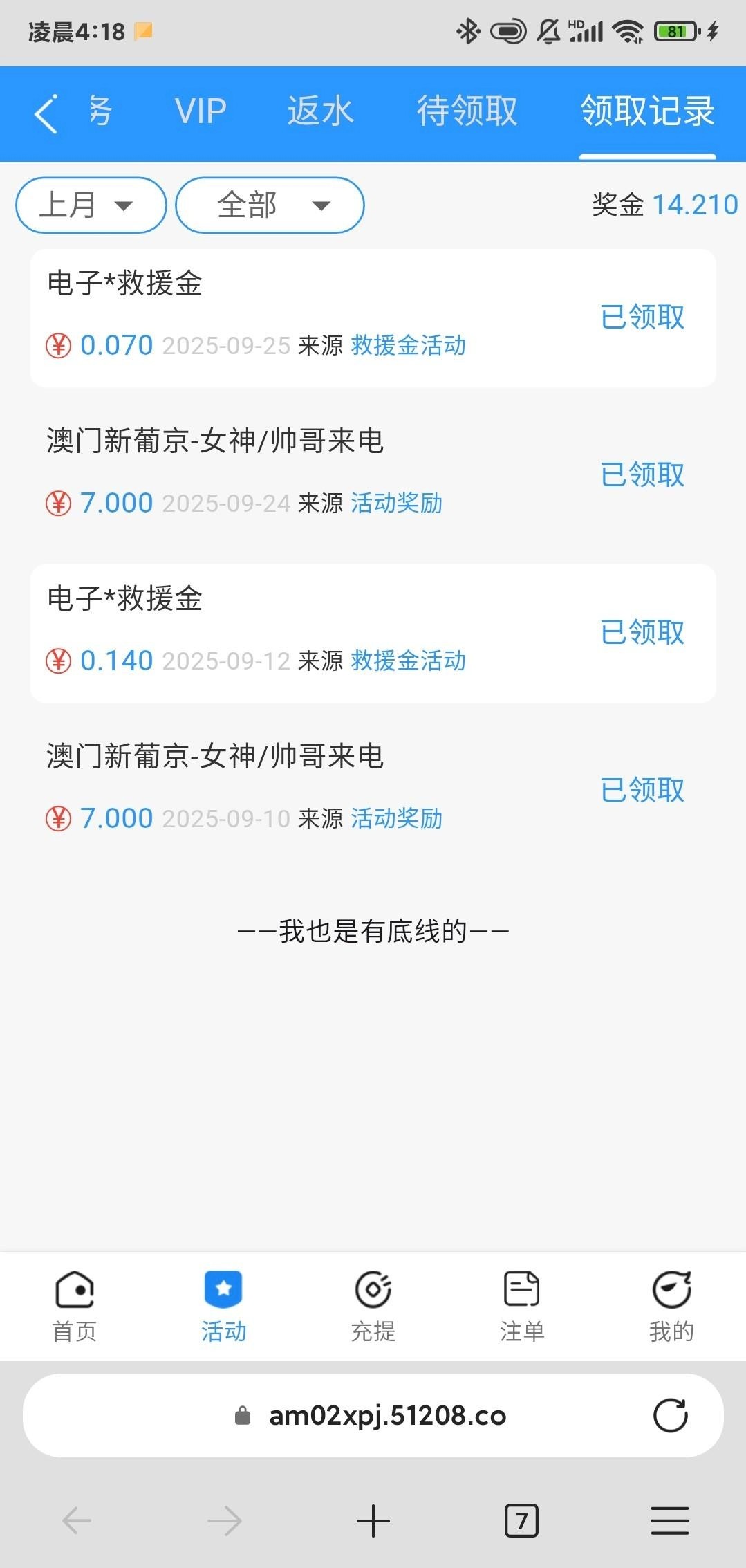Navigate back in the browser toolbar

click(77, 1521)
